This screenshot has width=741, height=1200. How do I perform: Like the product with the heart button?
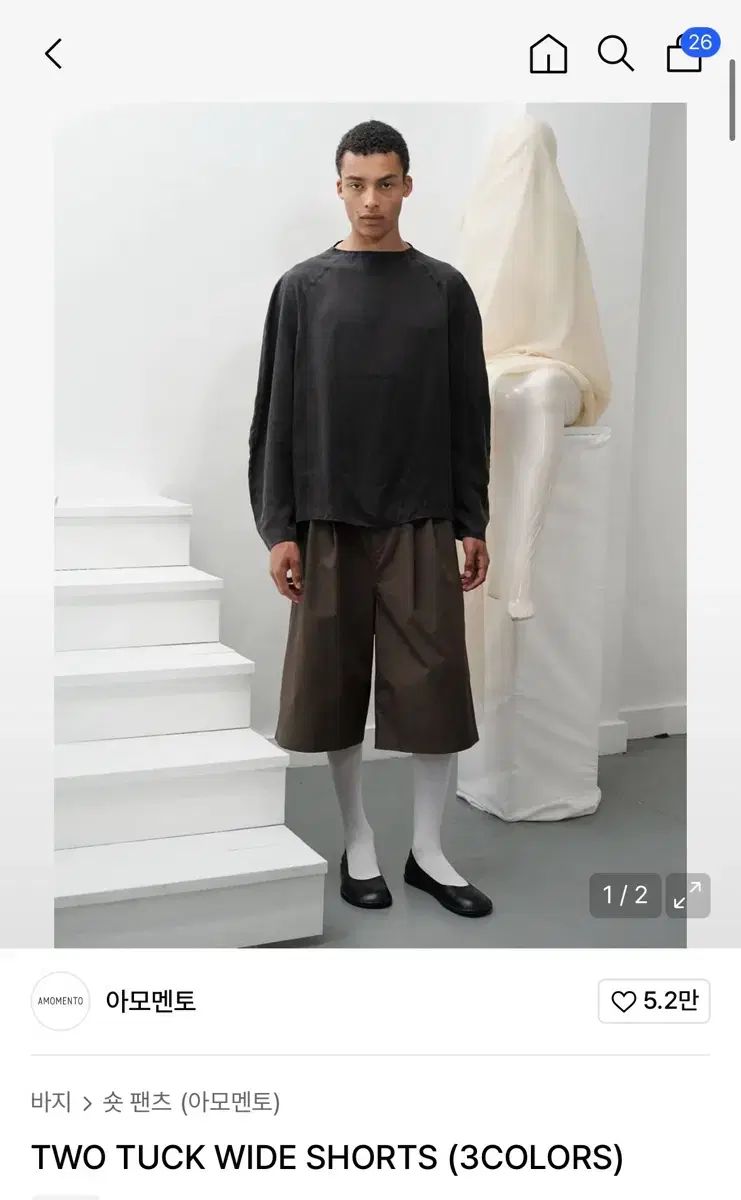coord(654,1001)
